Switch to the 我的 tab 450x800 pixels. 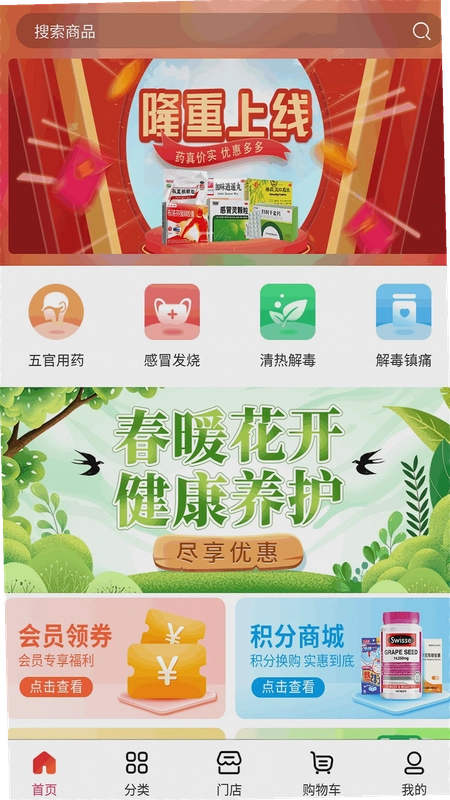point(414,772)
